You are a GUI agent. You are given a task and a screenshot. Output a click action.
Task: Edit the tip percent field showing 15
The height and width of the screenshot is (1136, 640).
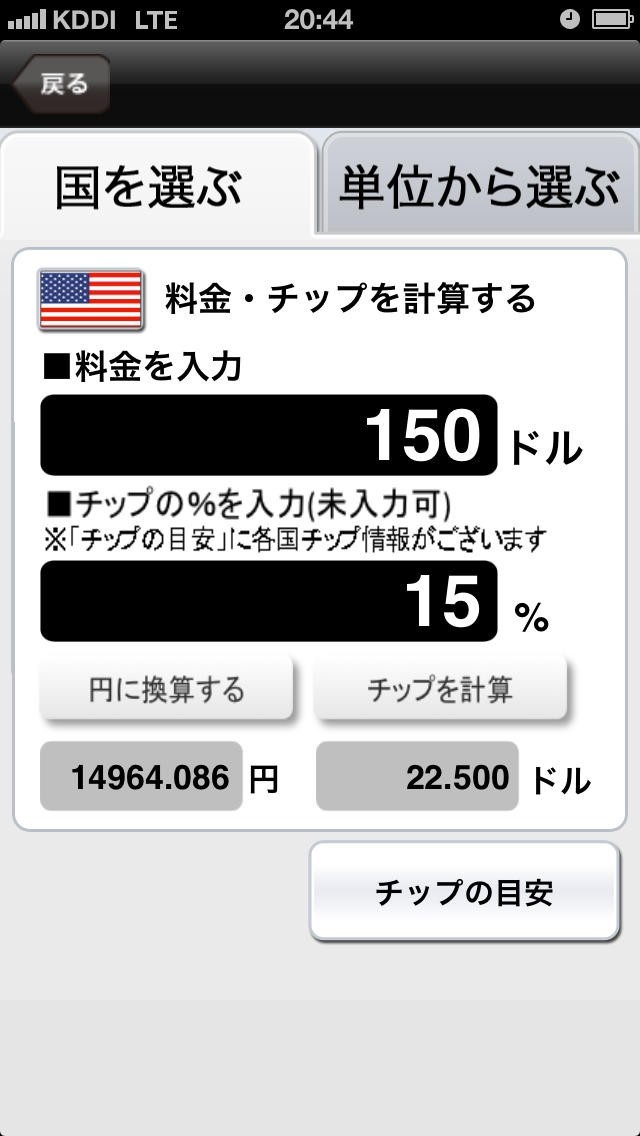coord(268,601)
